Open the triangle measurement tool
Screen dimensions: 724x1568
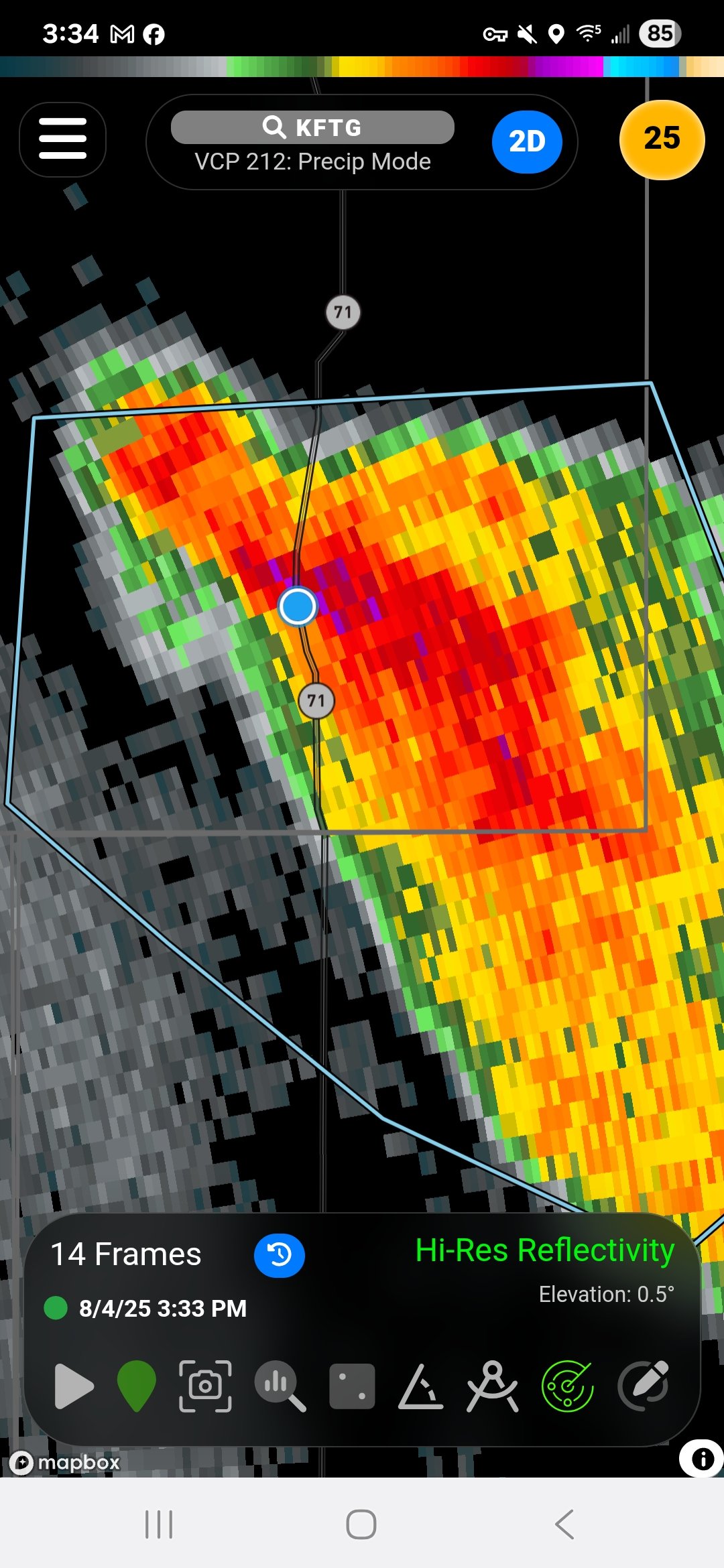coord(421,1386)
